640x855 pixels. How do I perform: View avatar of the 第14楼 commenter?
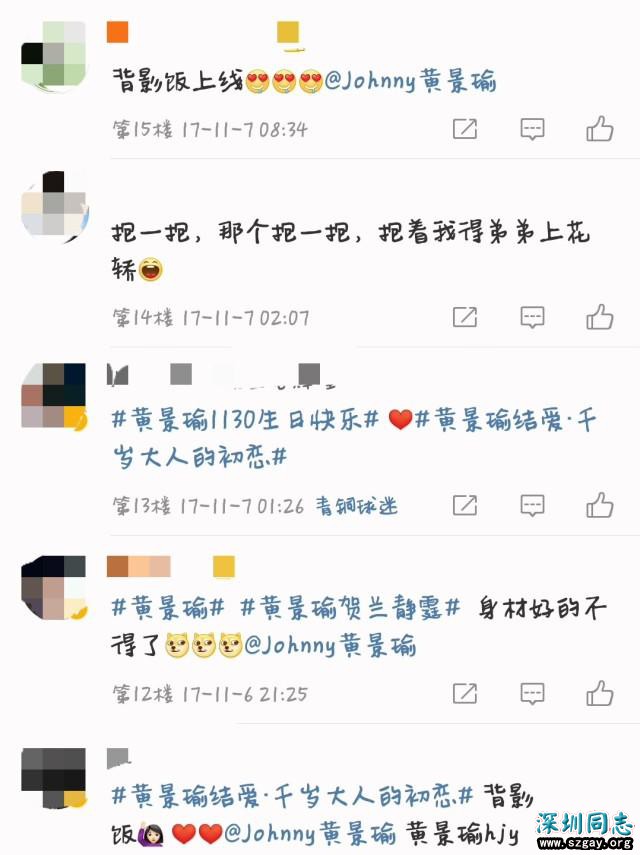tap(55, 205)
